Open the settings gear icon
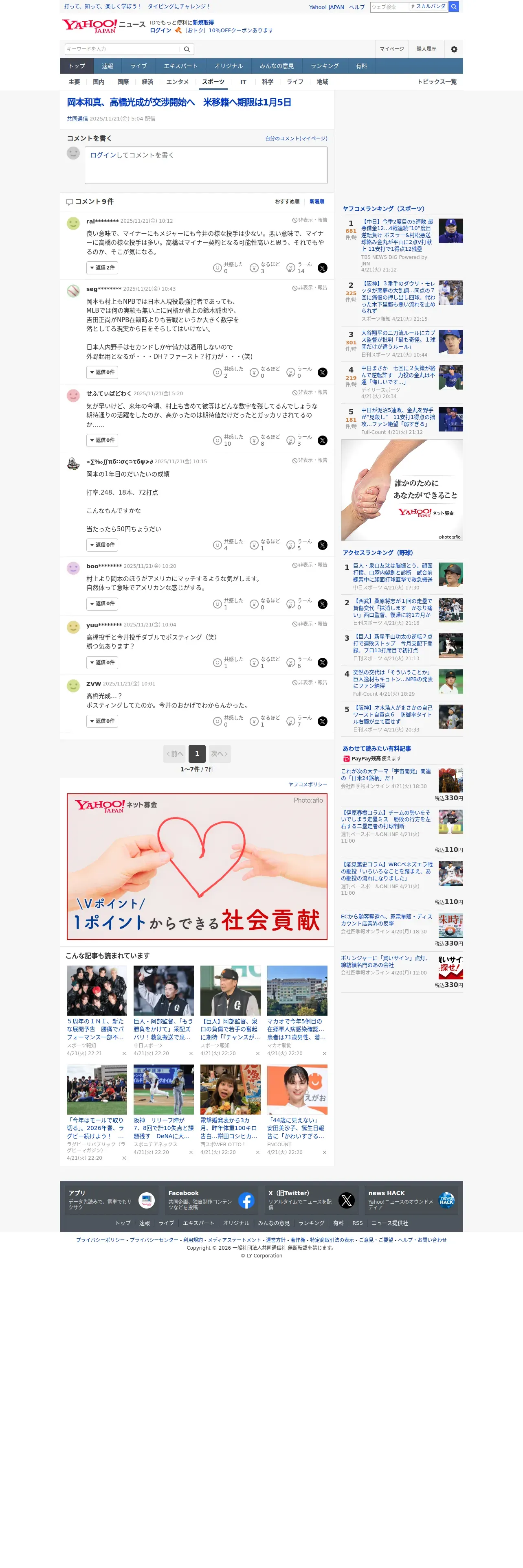This screenshot has height=1568, width=523. point(453,49)
